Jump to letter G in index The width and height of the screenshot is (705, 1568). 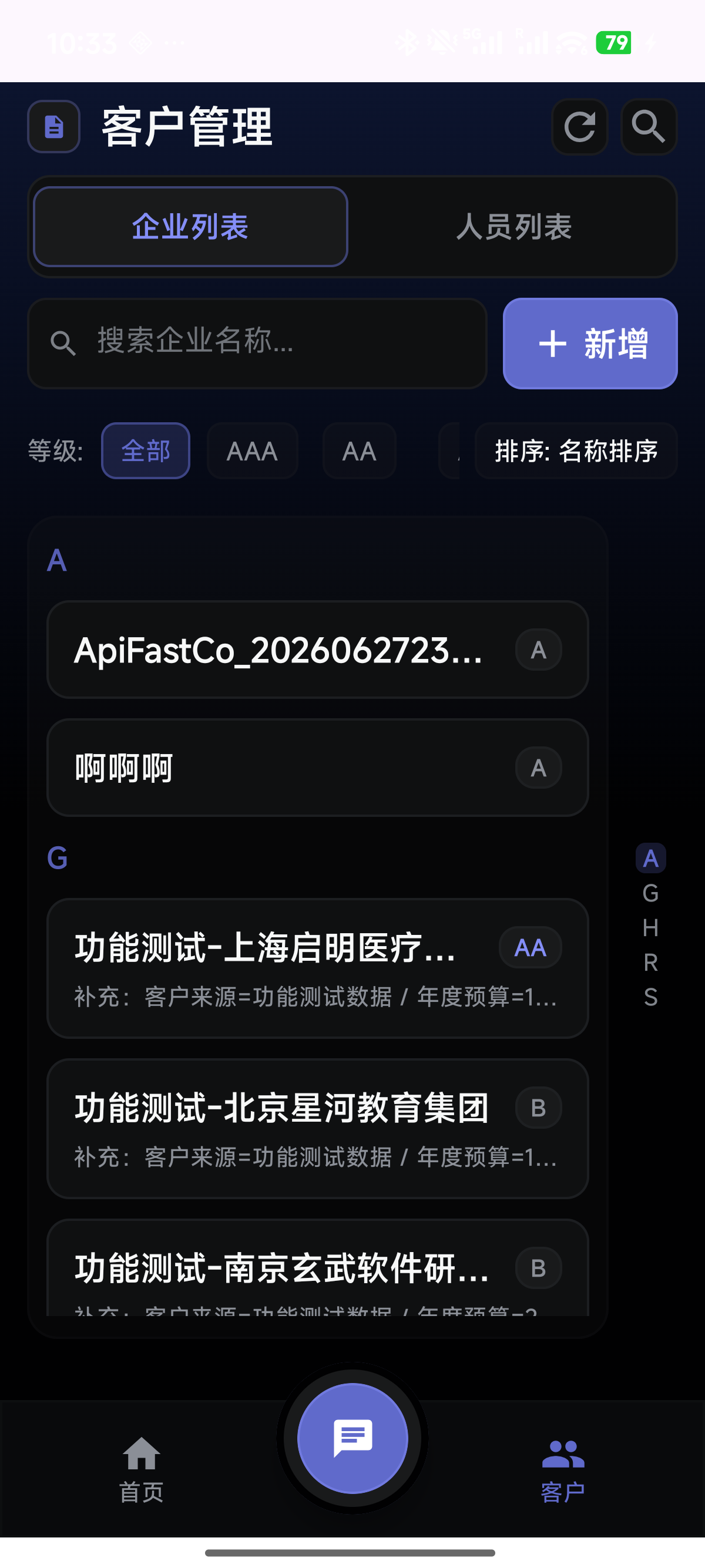pos(650,893)
